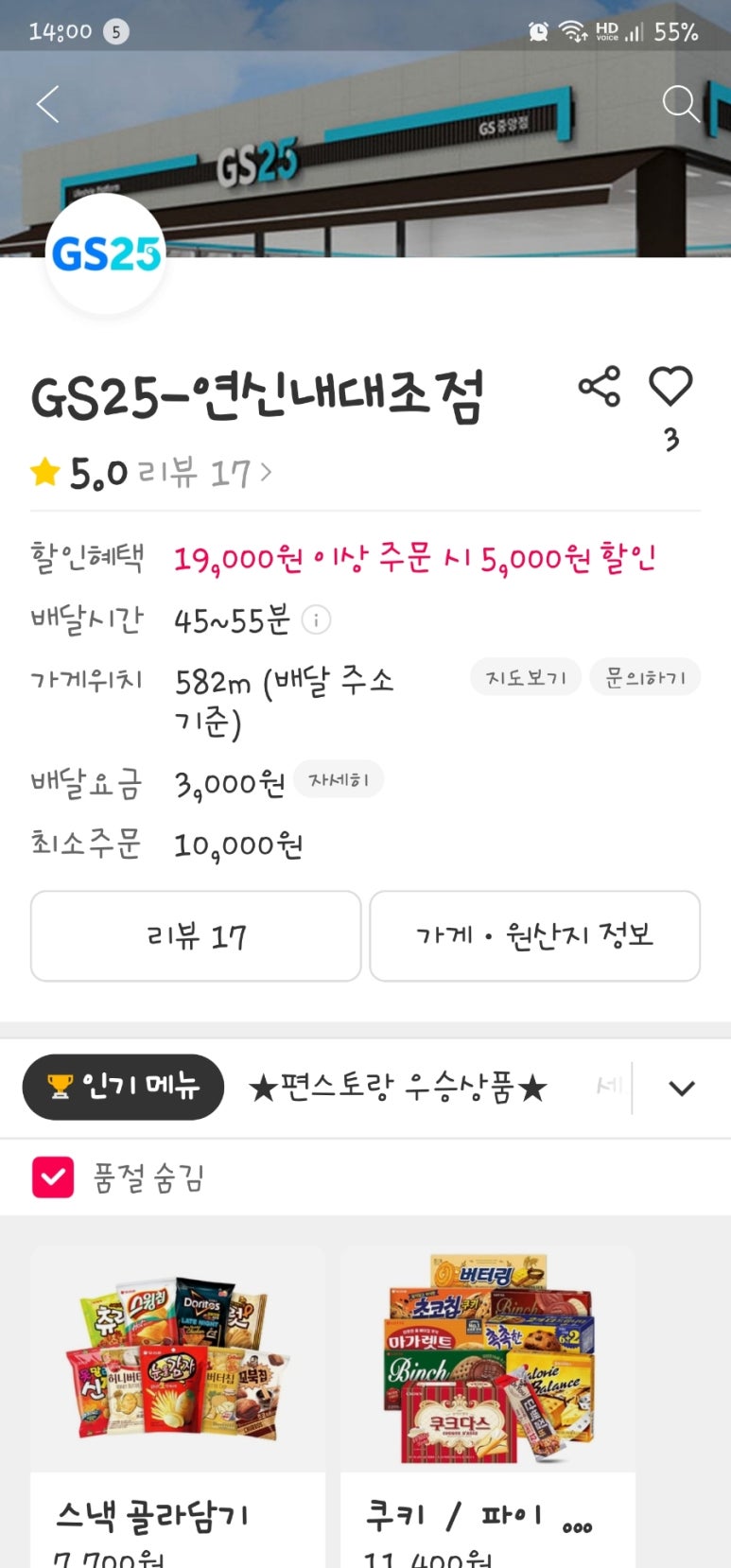Viewport: 731px width, 1568px height.
Task: Uncheck the 품절 숨김 checkbox
Action: (x=53, y=1177)
